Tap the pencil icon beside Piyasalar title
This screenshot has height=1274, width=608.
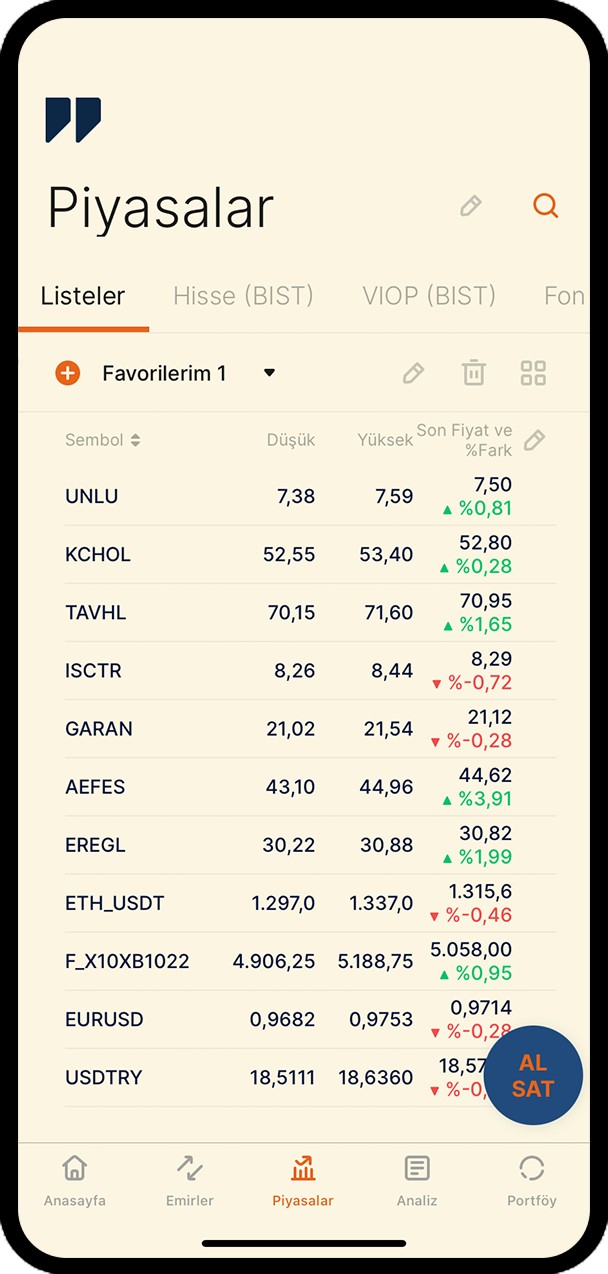pyautogui.click(x=471, y=206)
